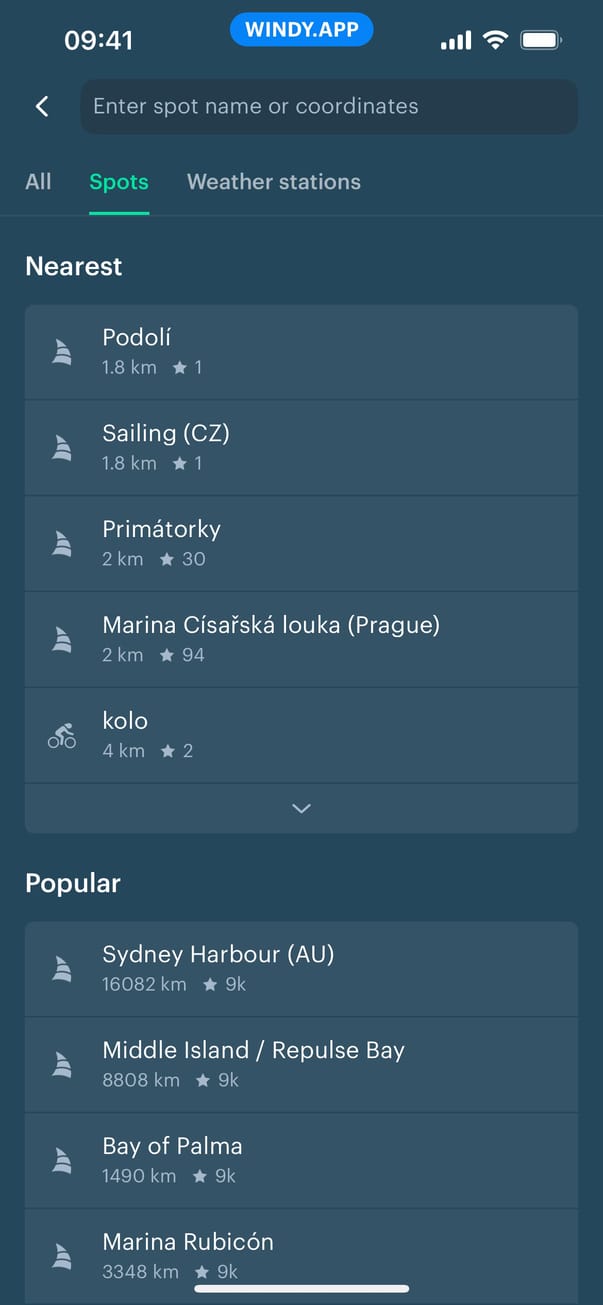The image size is (603, 1305).
Task: Switch to the All tab
Action: [38, 182]
